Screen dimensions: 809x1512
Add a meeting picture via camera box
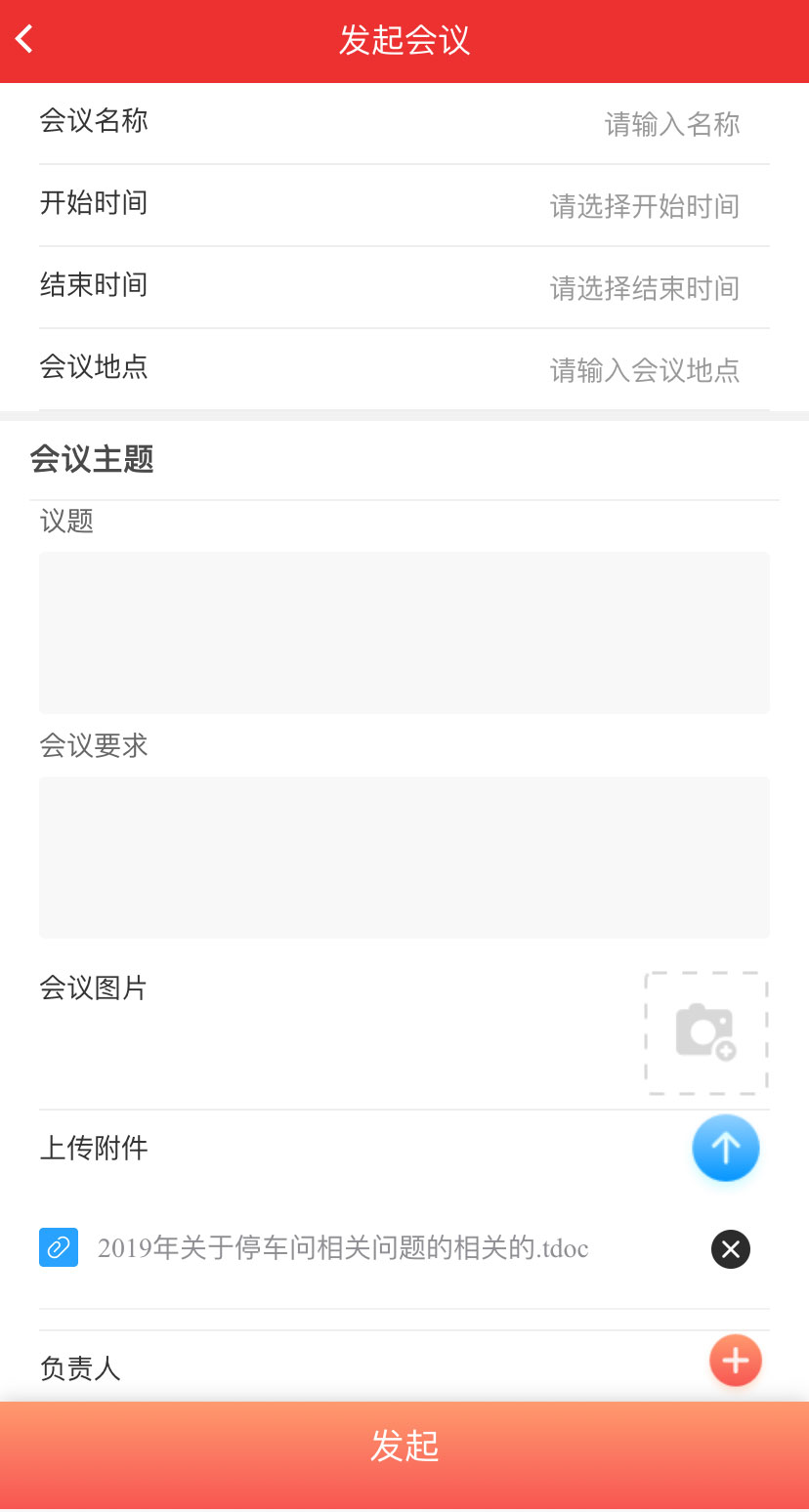tap(706, 1033)
